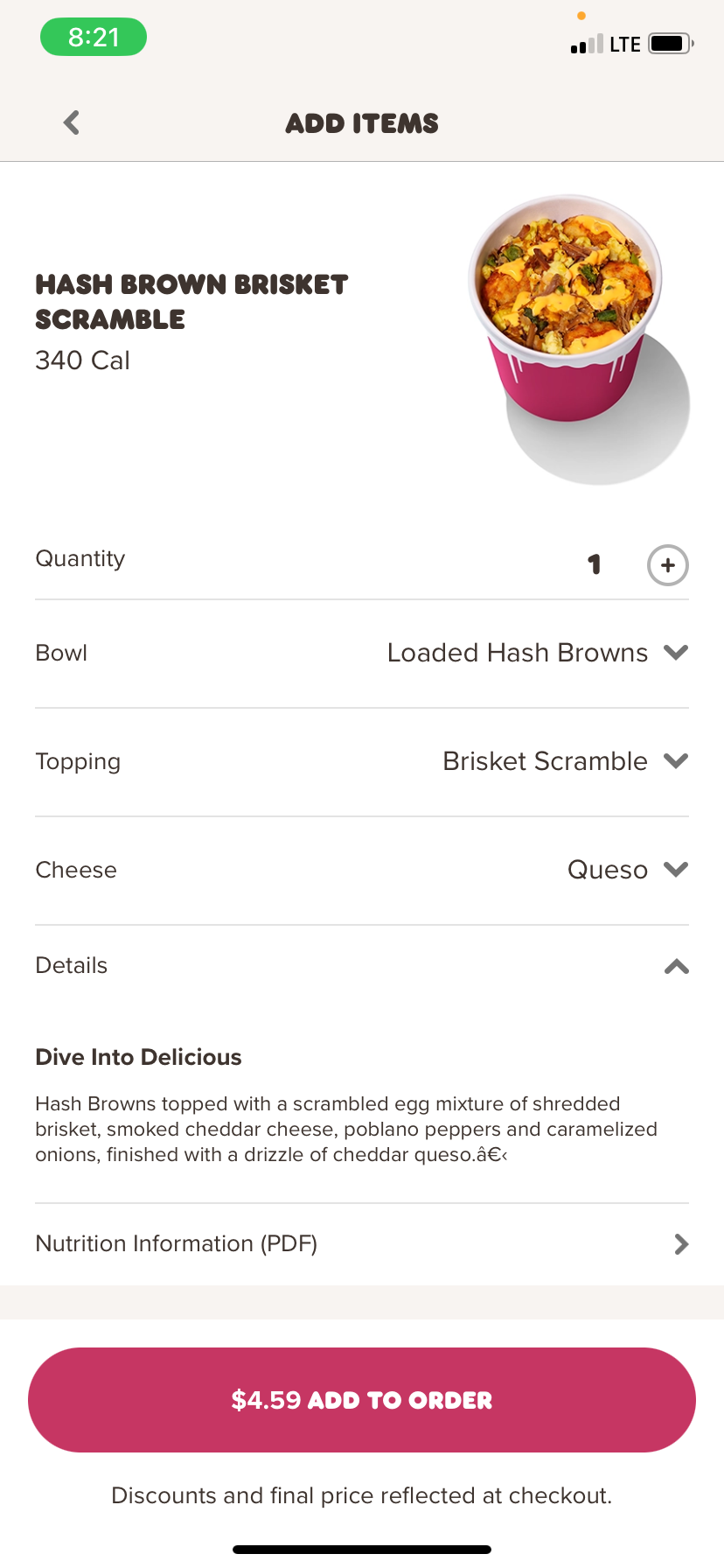
Task: Change the Brisket Scramble topping option
Action: point(544,760)
